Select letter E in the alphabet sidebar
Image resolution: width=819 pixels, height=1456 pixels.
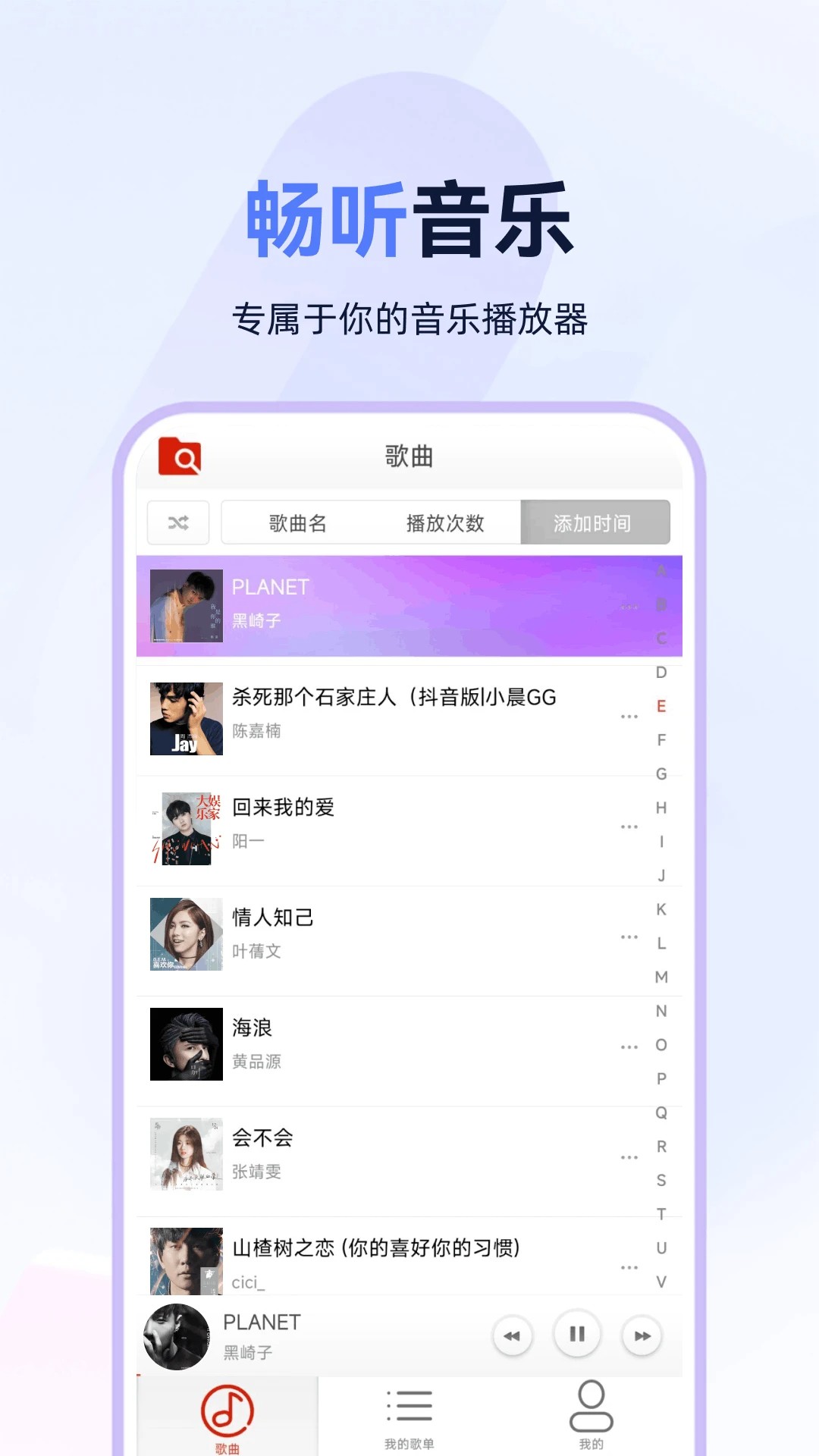pyautogui.click(x=661, y=706)
